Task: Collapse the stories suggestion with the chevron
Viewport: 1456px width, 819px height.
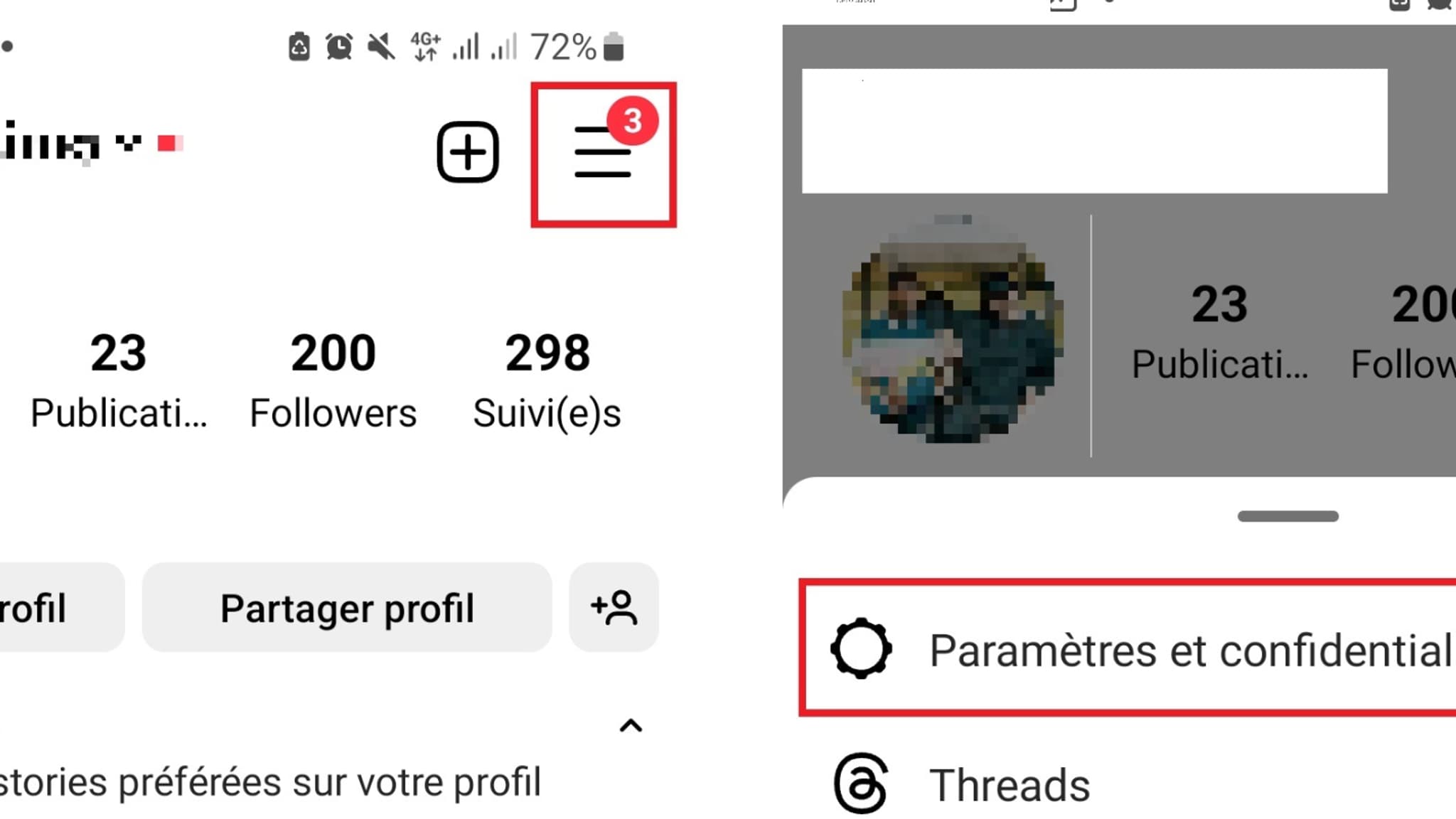Action: click(631, 726)
